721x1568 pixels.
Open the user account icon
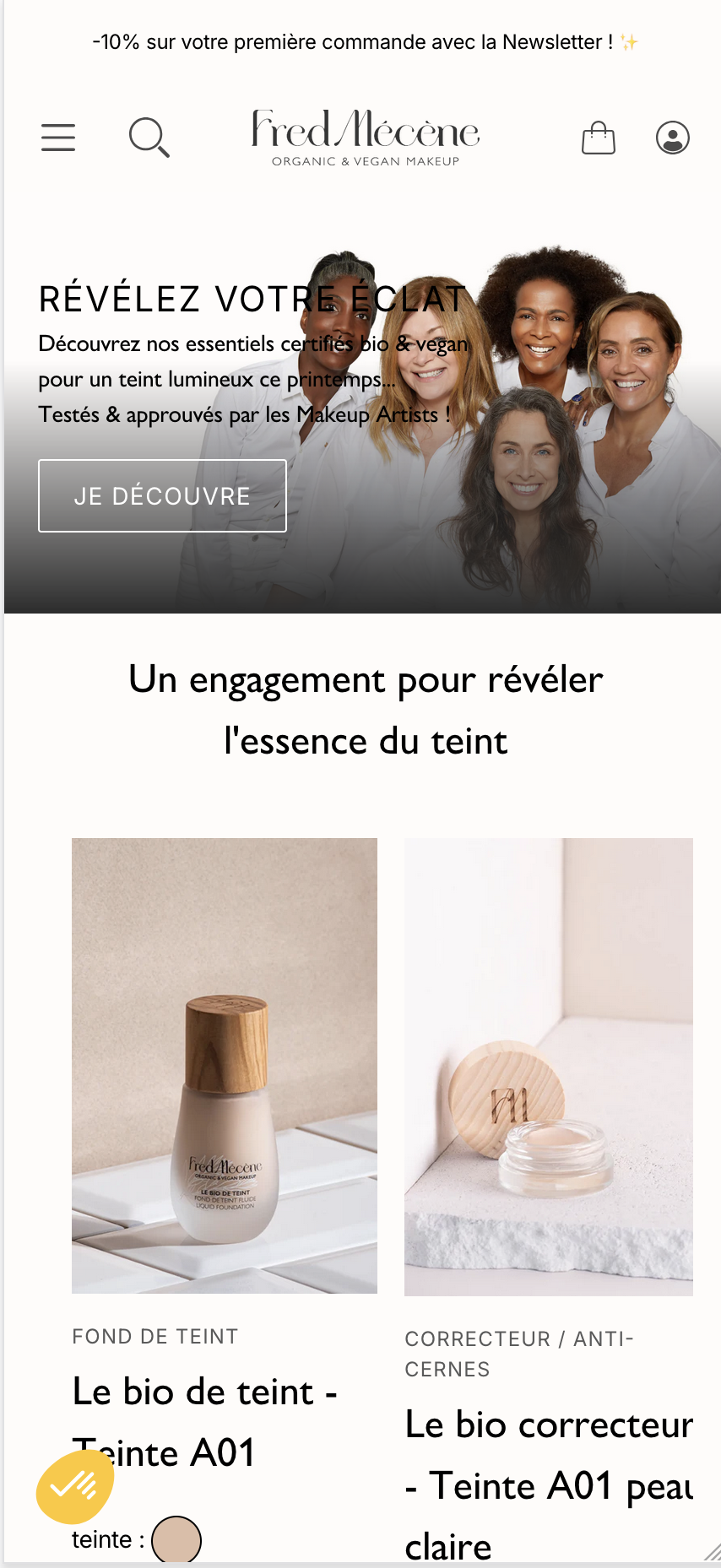672,138
